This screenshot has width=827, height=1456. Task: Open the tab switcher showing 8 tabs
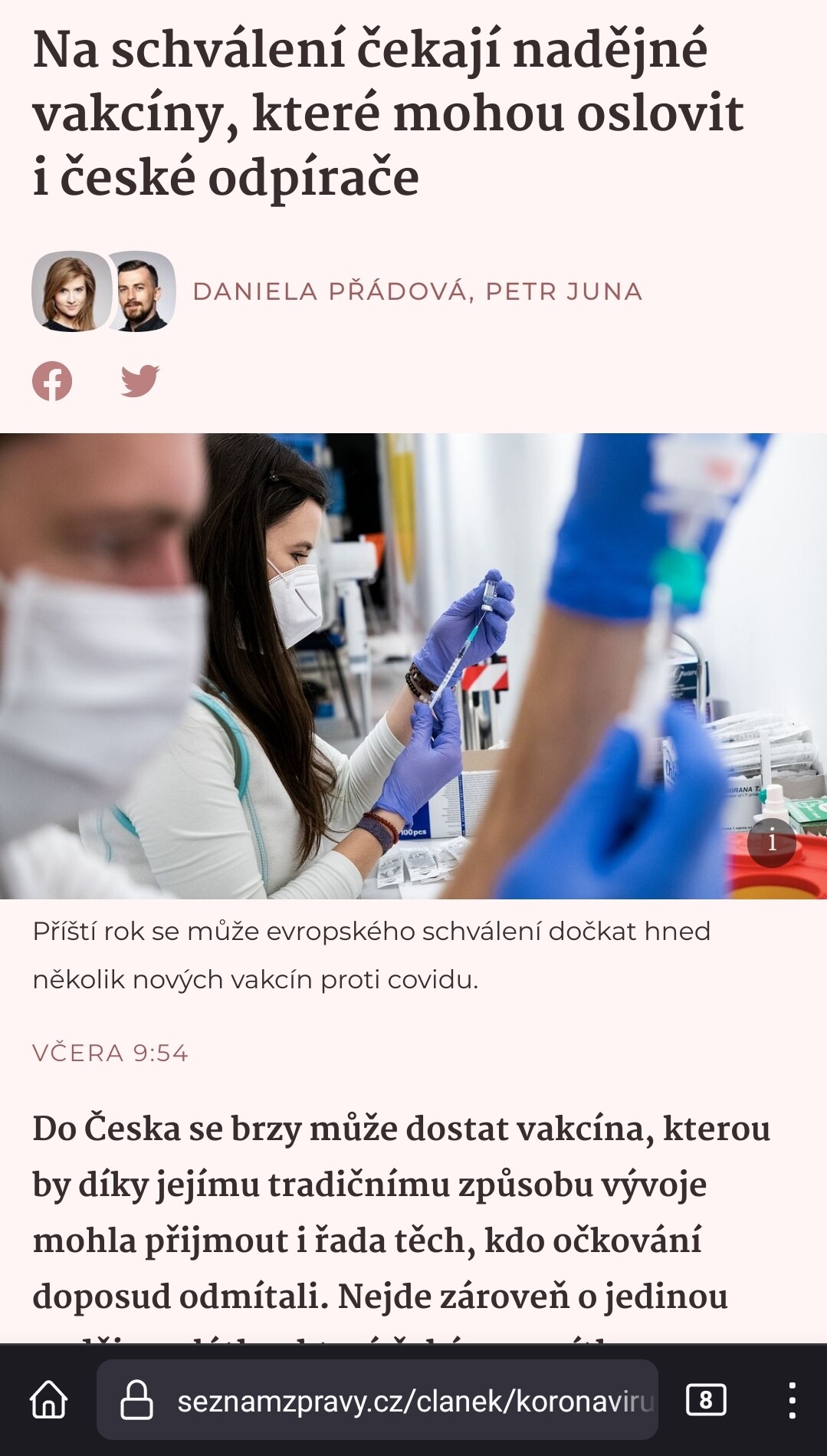click(x=706, y=1400)
